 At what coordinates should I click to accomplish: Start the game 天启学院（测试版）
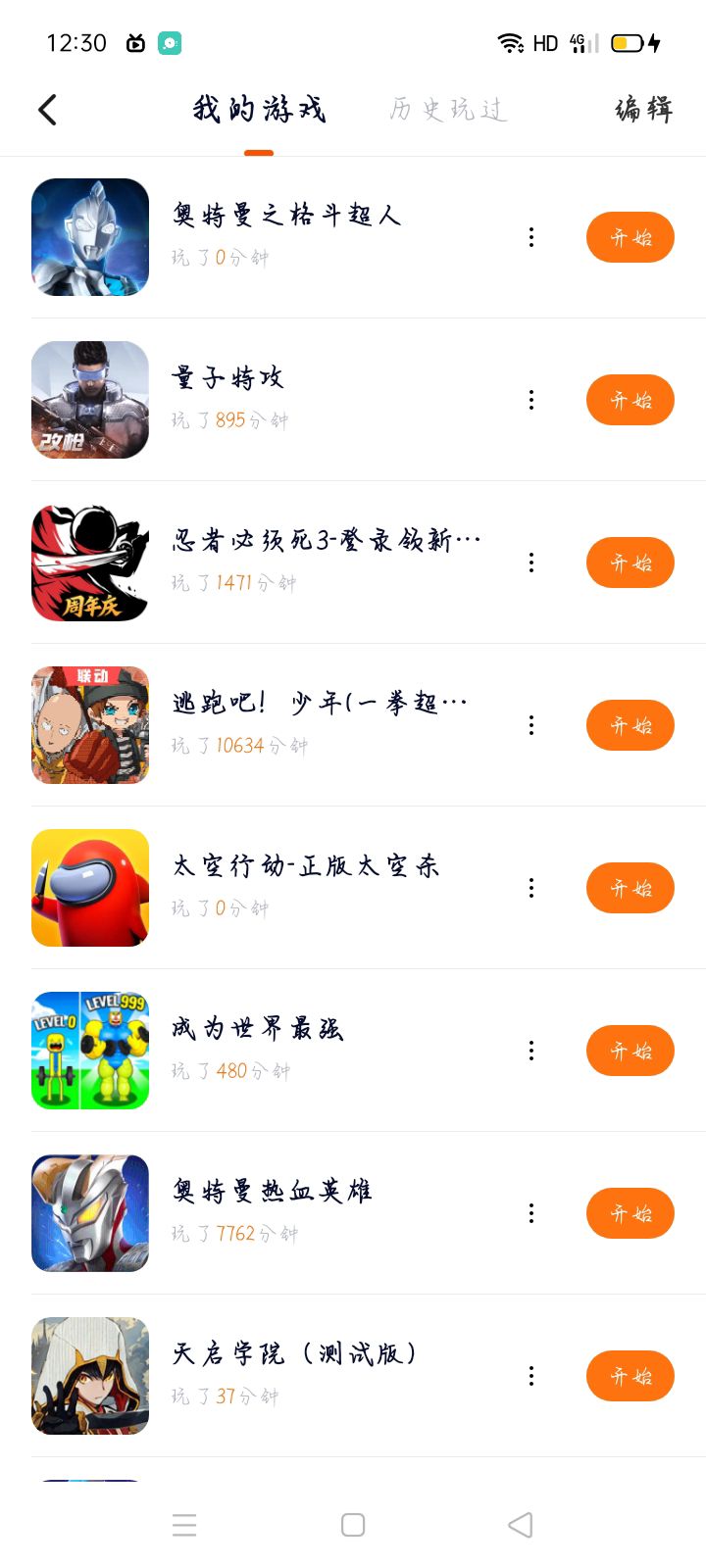tap(630, 1376)
